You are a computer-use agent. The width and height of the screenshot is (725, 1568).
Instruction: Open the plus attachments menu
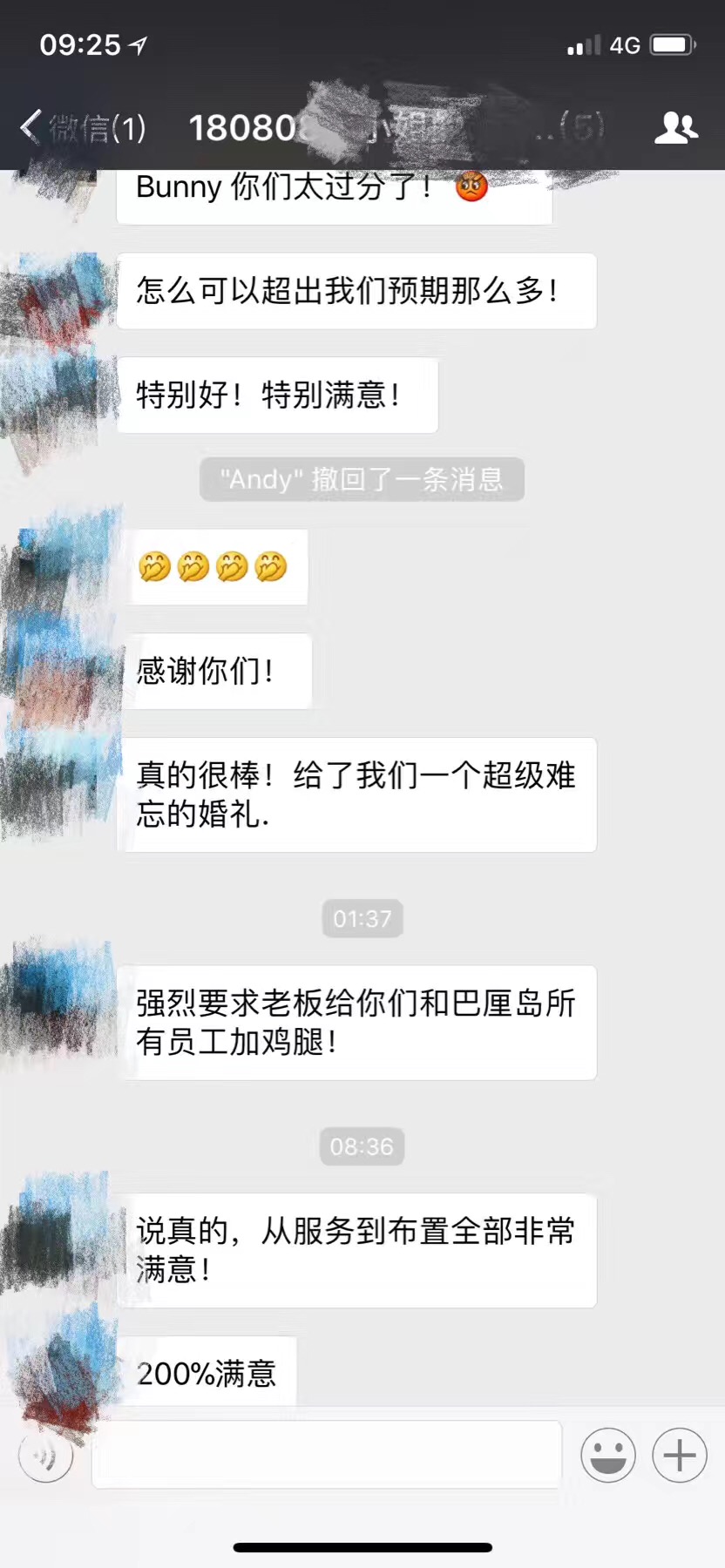(680, 1455)
